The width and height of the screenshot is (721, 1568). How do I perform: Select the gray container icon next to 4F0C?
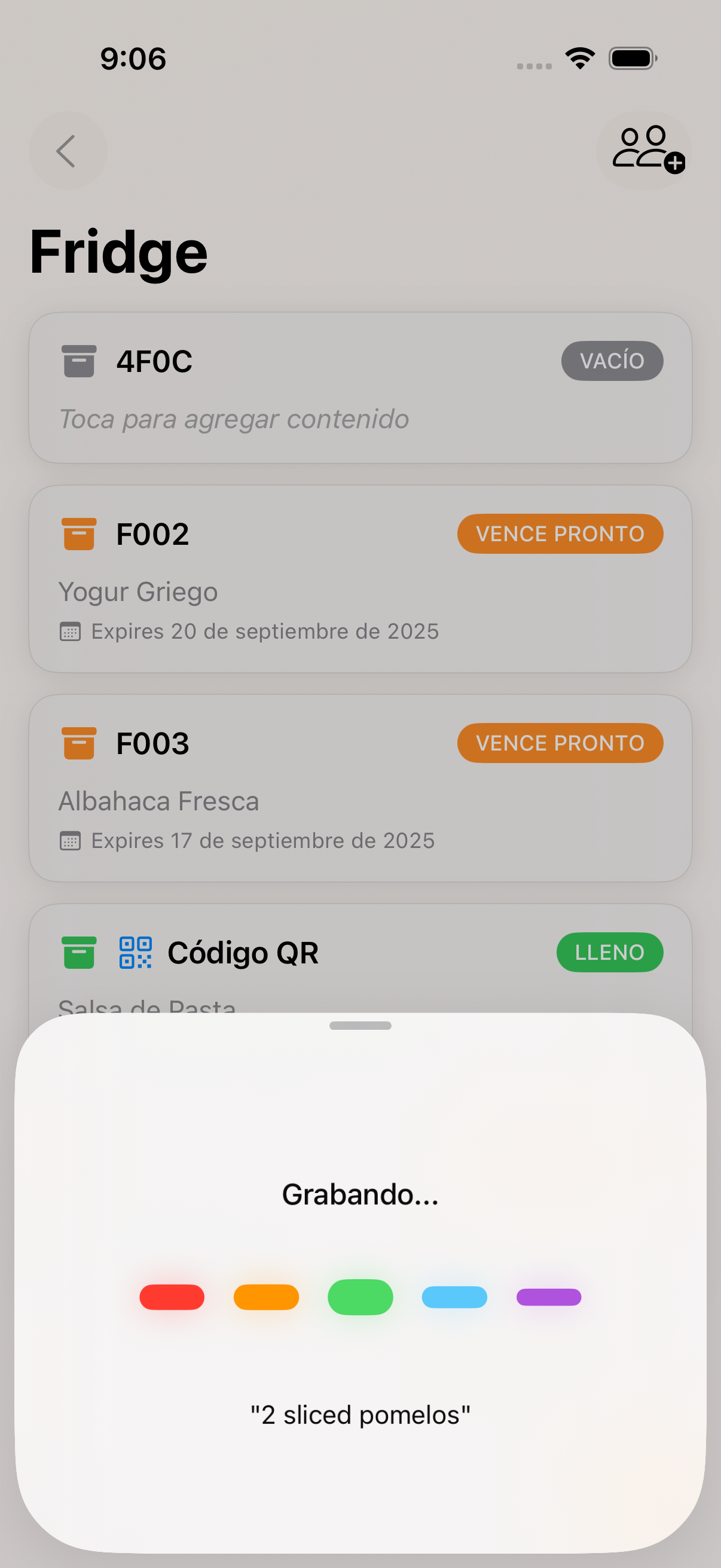[x=78, y=361]
